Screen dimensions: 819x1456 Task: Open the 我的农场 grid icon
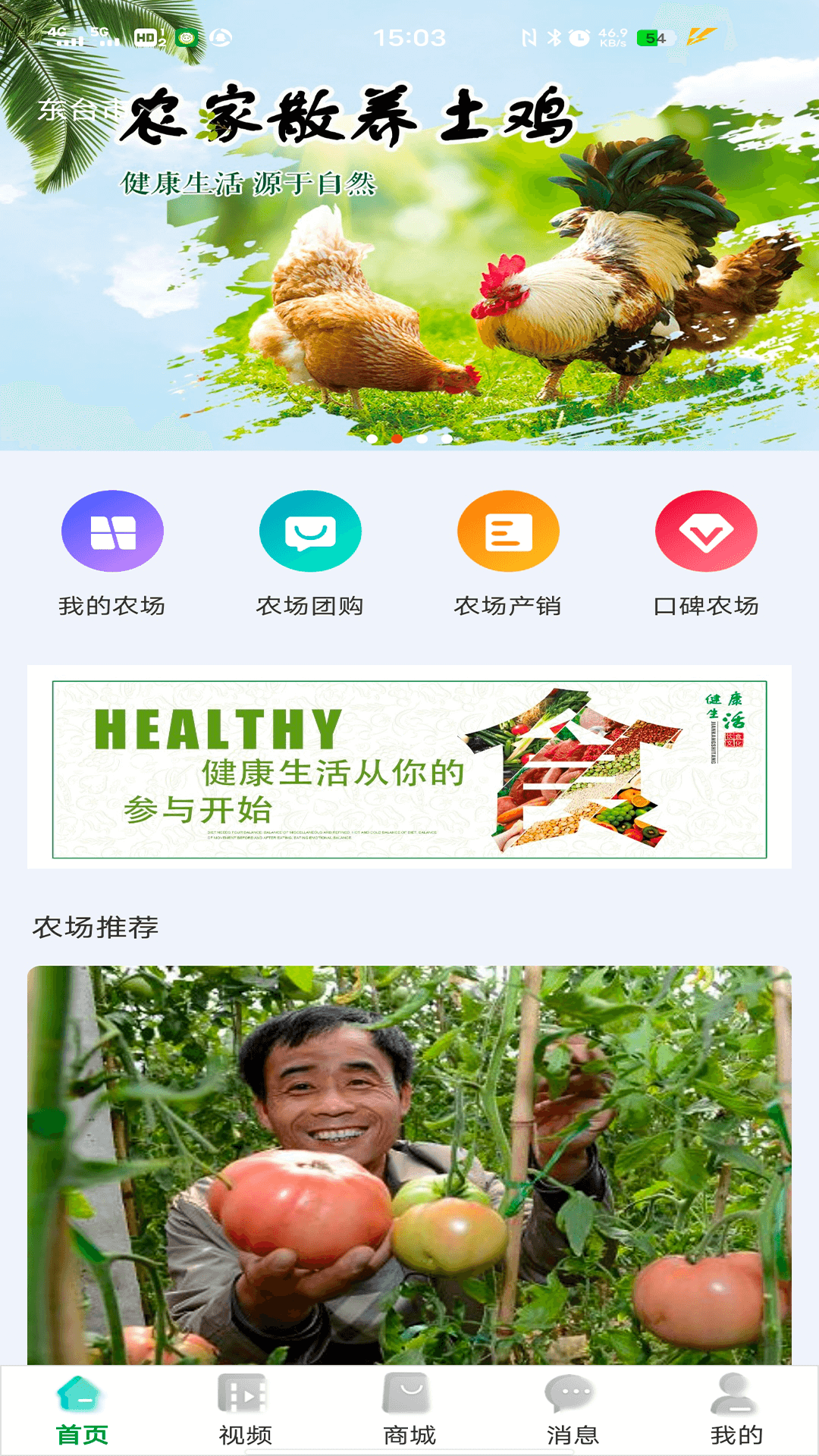pyautogui.click(x=112, y=531)
